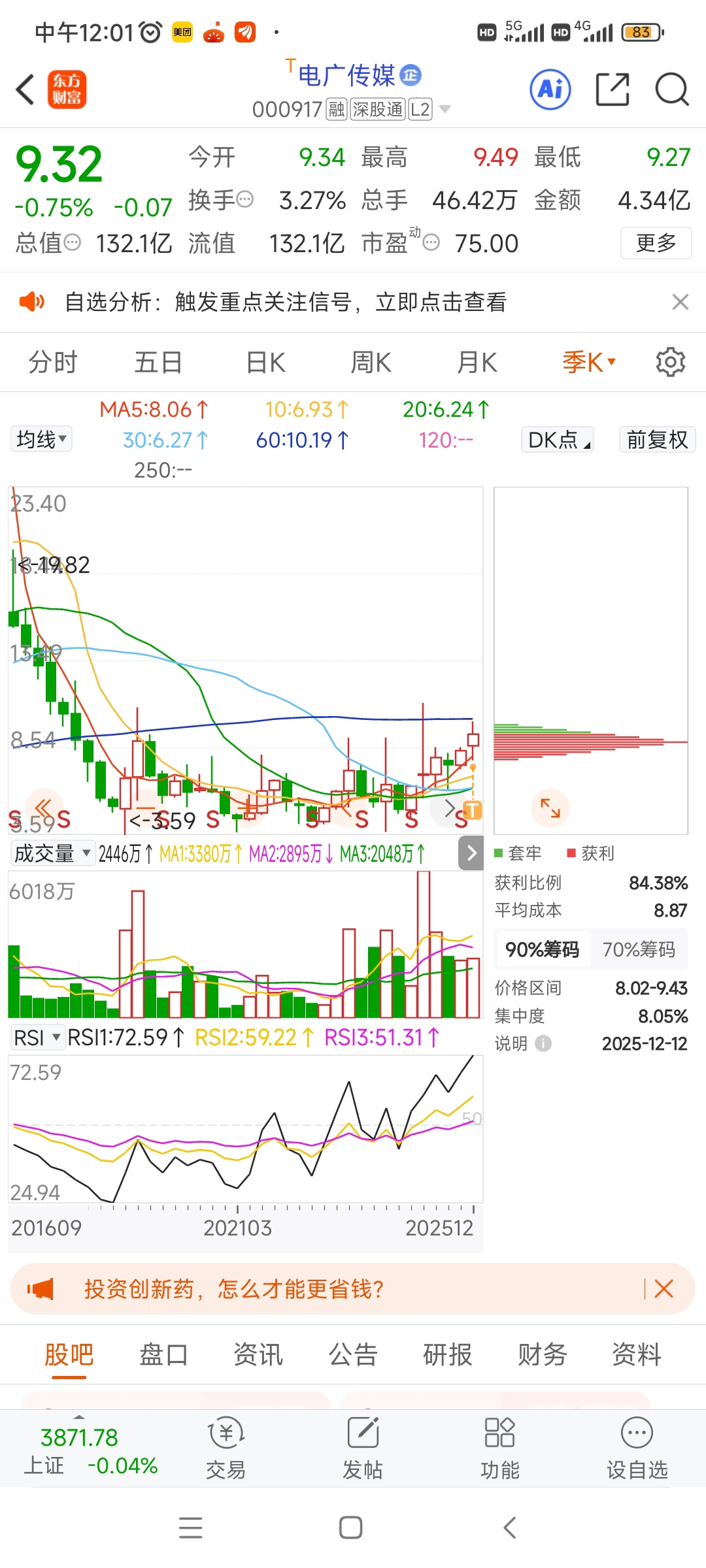Show more quote details via 更多

(656, 243)
